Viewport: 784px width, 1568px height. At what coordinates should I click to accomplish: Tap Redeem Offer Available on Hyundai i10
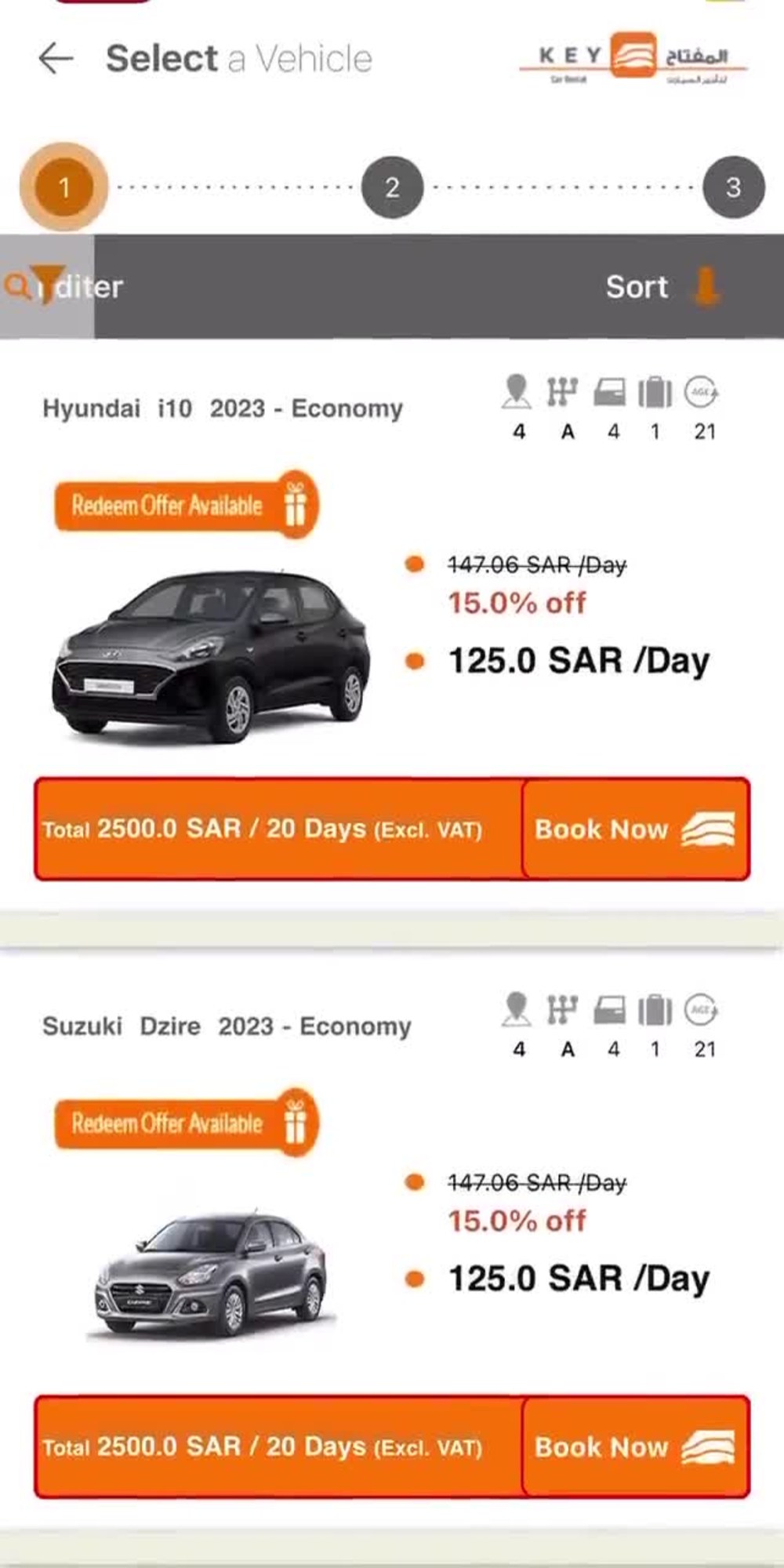click(x=186, y=505)
